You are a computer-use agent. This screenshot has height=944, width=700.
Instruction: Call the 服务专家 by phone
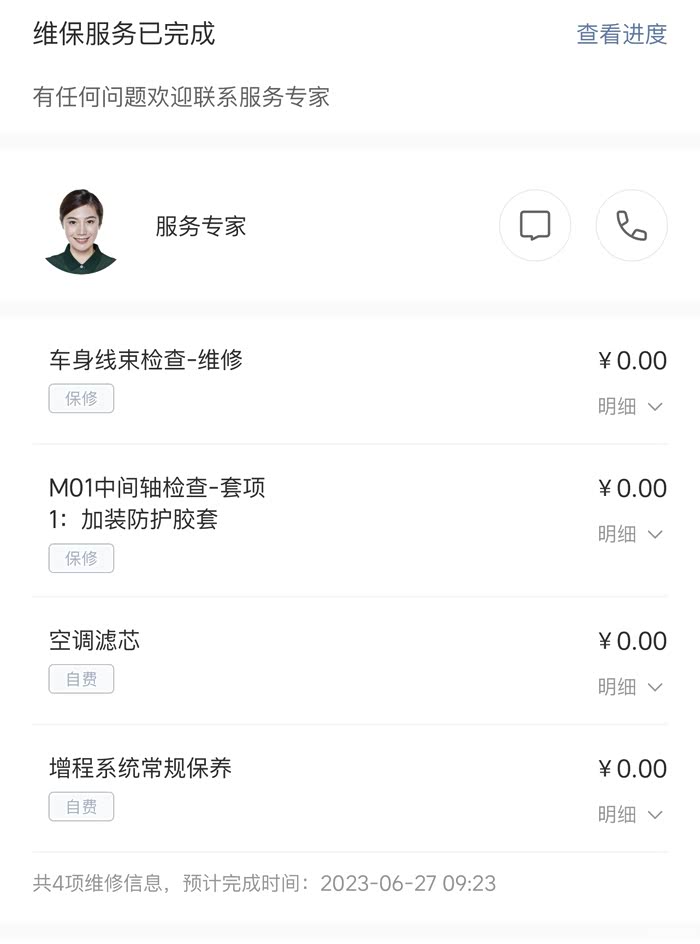tap(631, 226)
